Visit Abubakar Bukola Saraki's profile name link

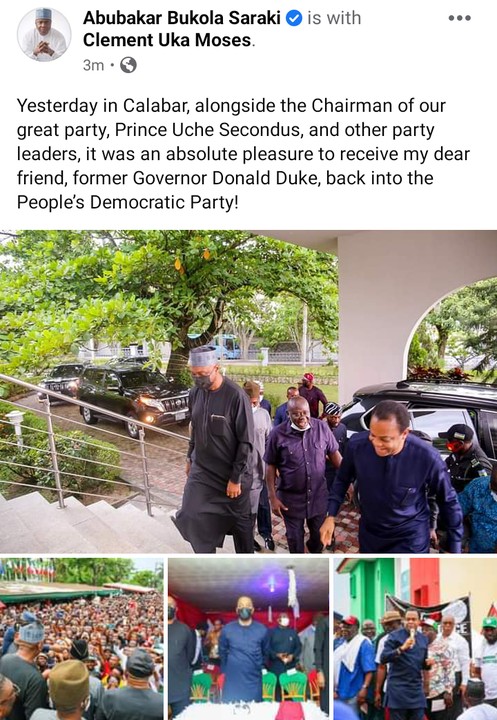(x=181, y=18)
